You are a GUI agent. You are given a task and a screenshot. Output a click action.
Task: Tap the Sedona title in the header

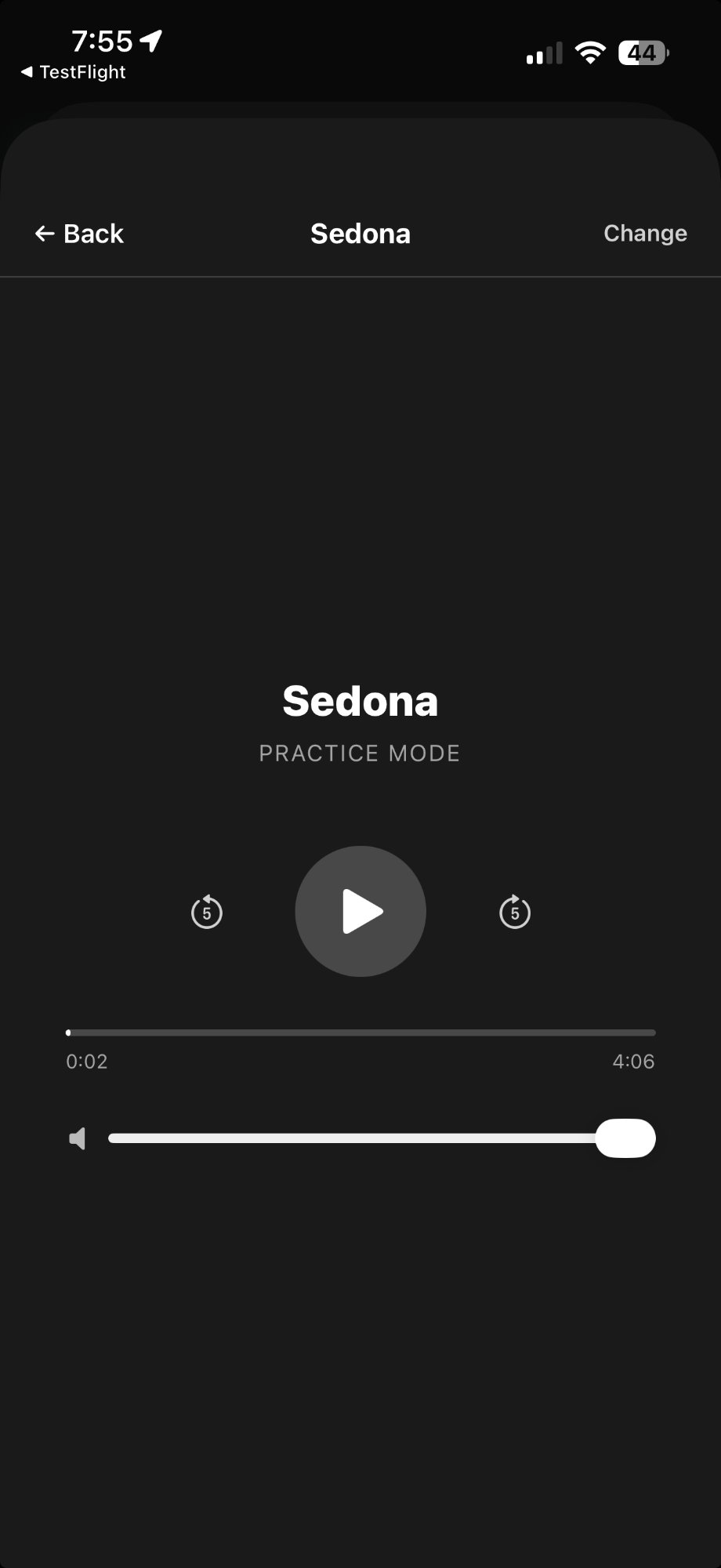[x=360, y=233]
